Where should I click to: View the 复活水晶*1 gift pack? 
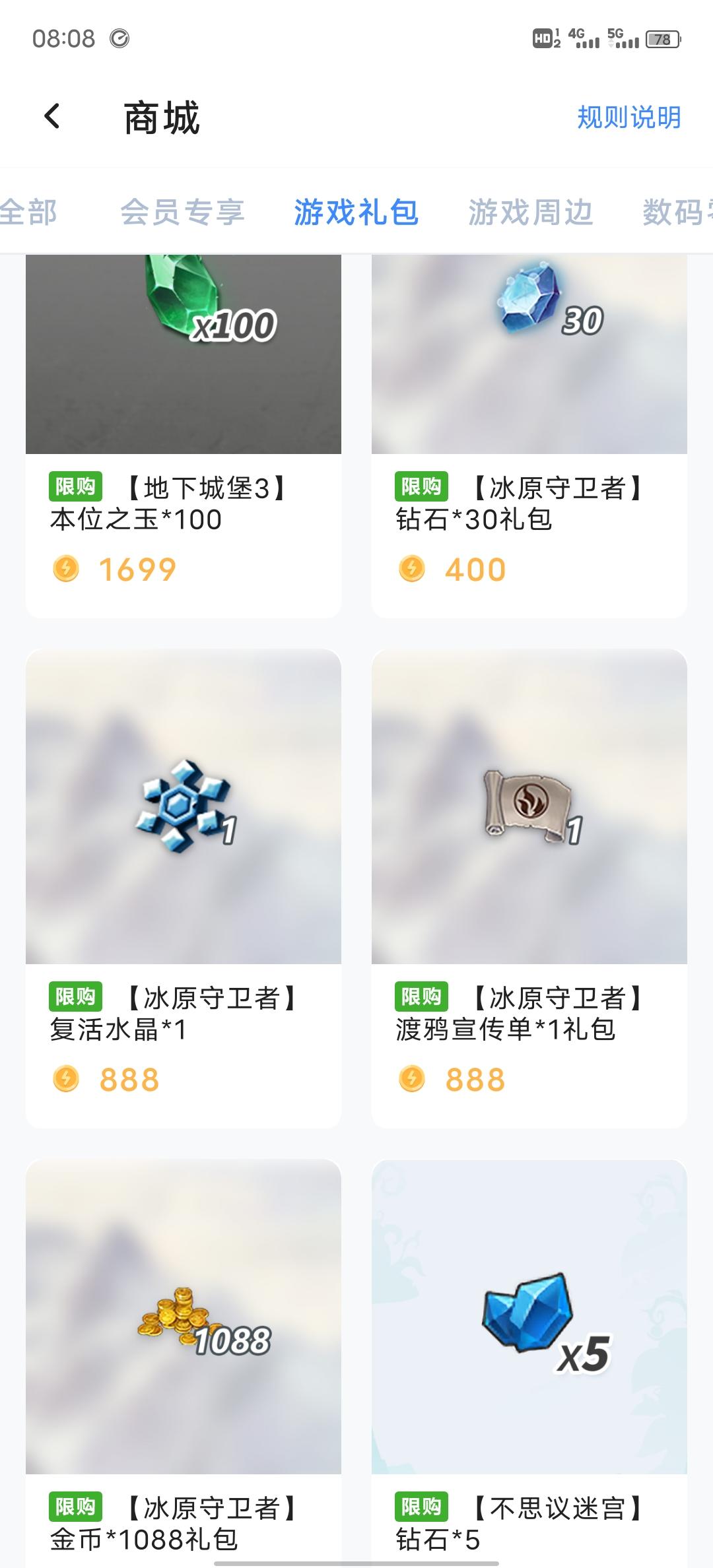point(184,888)
